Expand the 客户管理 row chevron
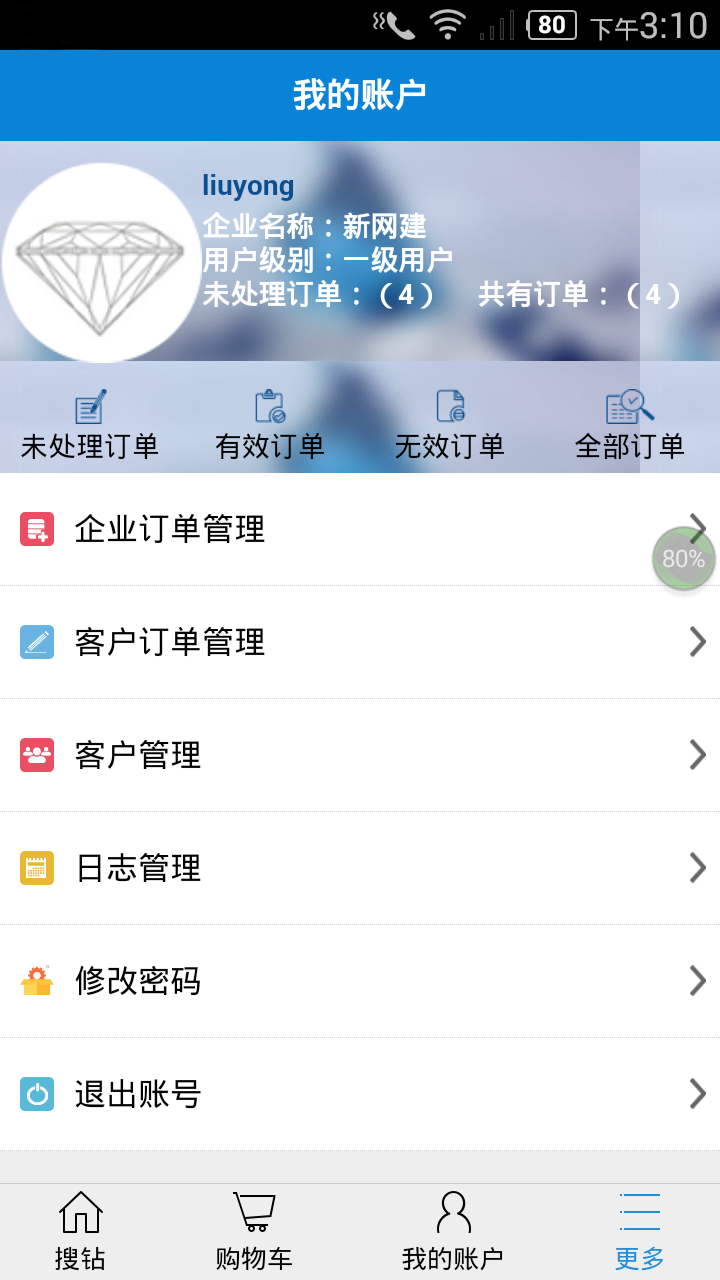The width and height of the screenshot is (720, 1280). [697, 756]
